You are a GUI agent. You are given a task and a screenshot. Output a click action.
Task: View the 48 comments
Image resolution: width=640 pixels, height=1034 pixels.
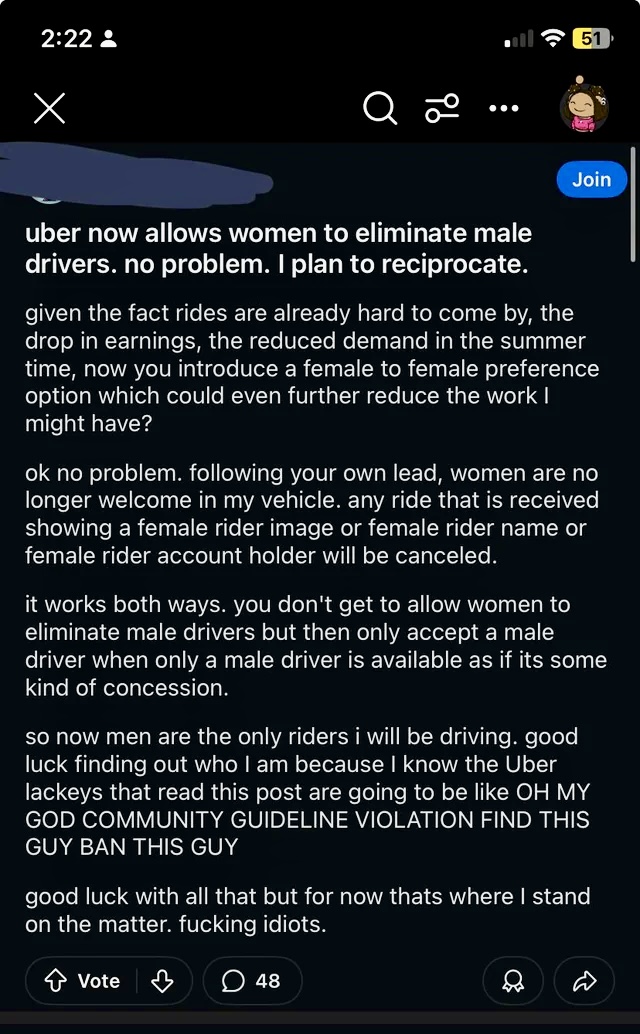pyautogui.click(x=252, y=981)
